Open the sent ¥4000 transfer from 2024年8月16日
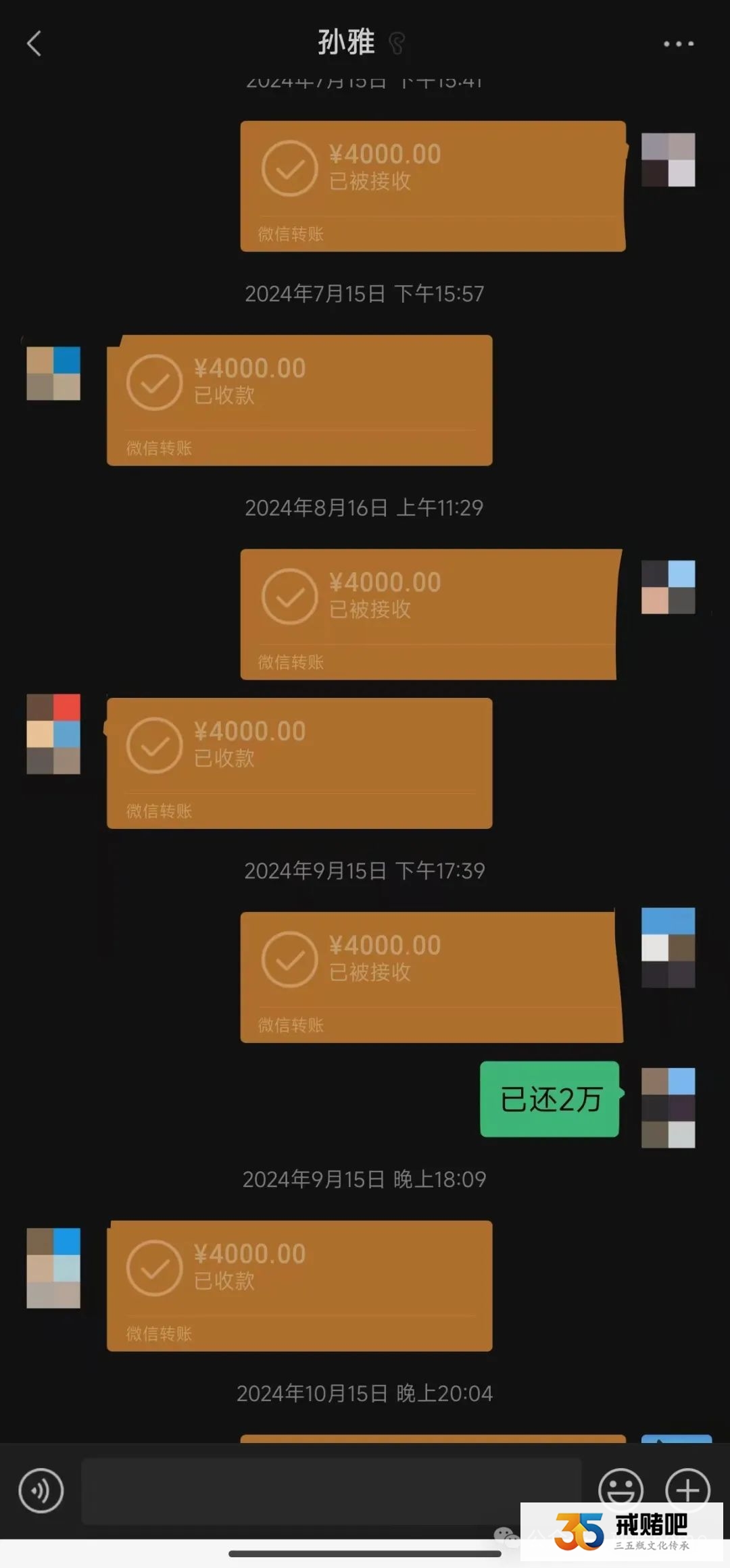This screenshot has height=1568, width=730. point(429,614)
